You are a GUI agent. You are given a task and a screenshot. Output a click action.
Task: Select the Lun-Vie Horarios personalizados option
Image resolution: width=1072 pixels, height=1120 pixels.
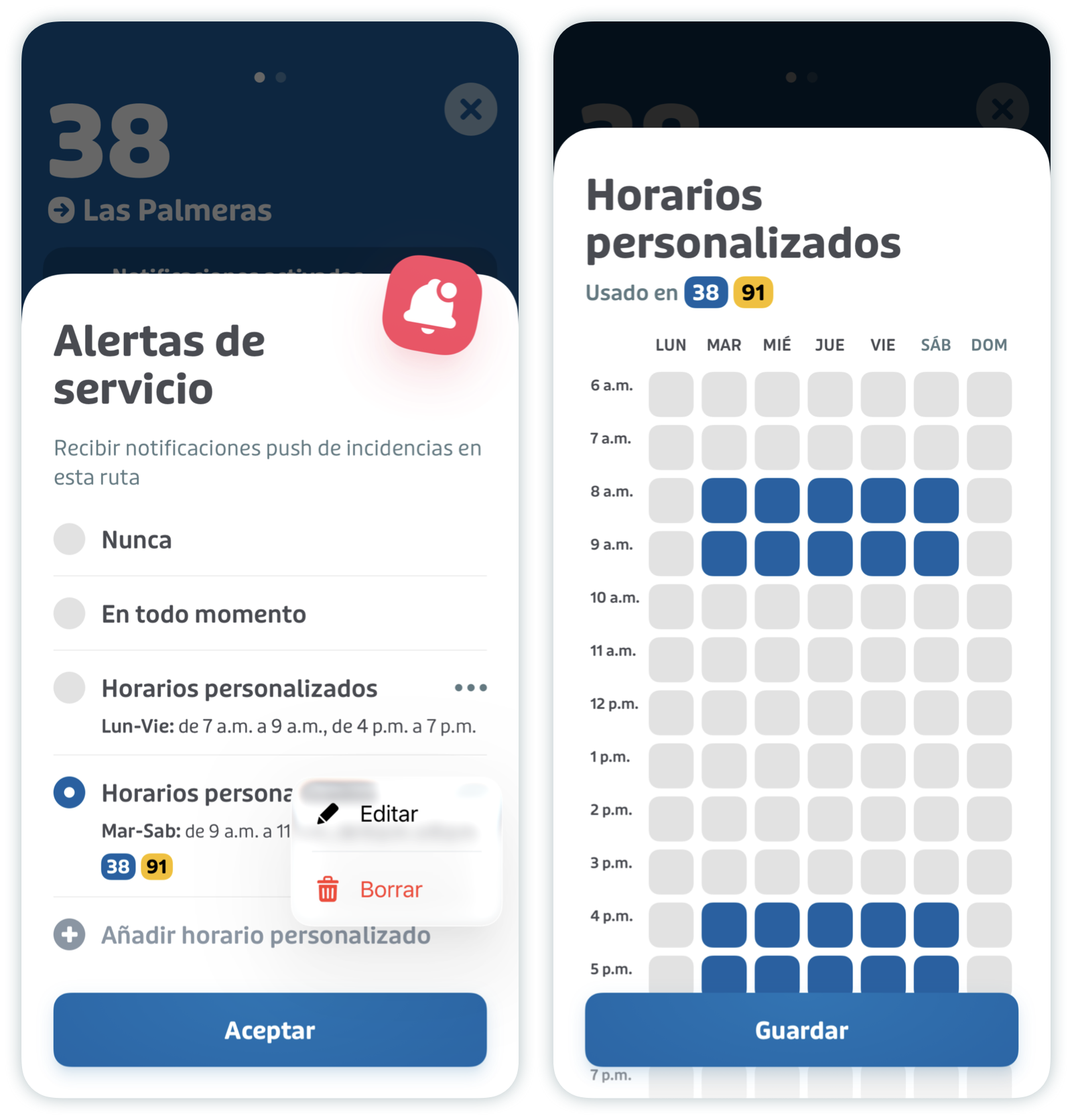(x=70, y=688)
